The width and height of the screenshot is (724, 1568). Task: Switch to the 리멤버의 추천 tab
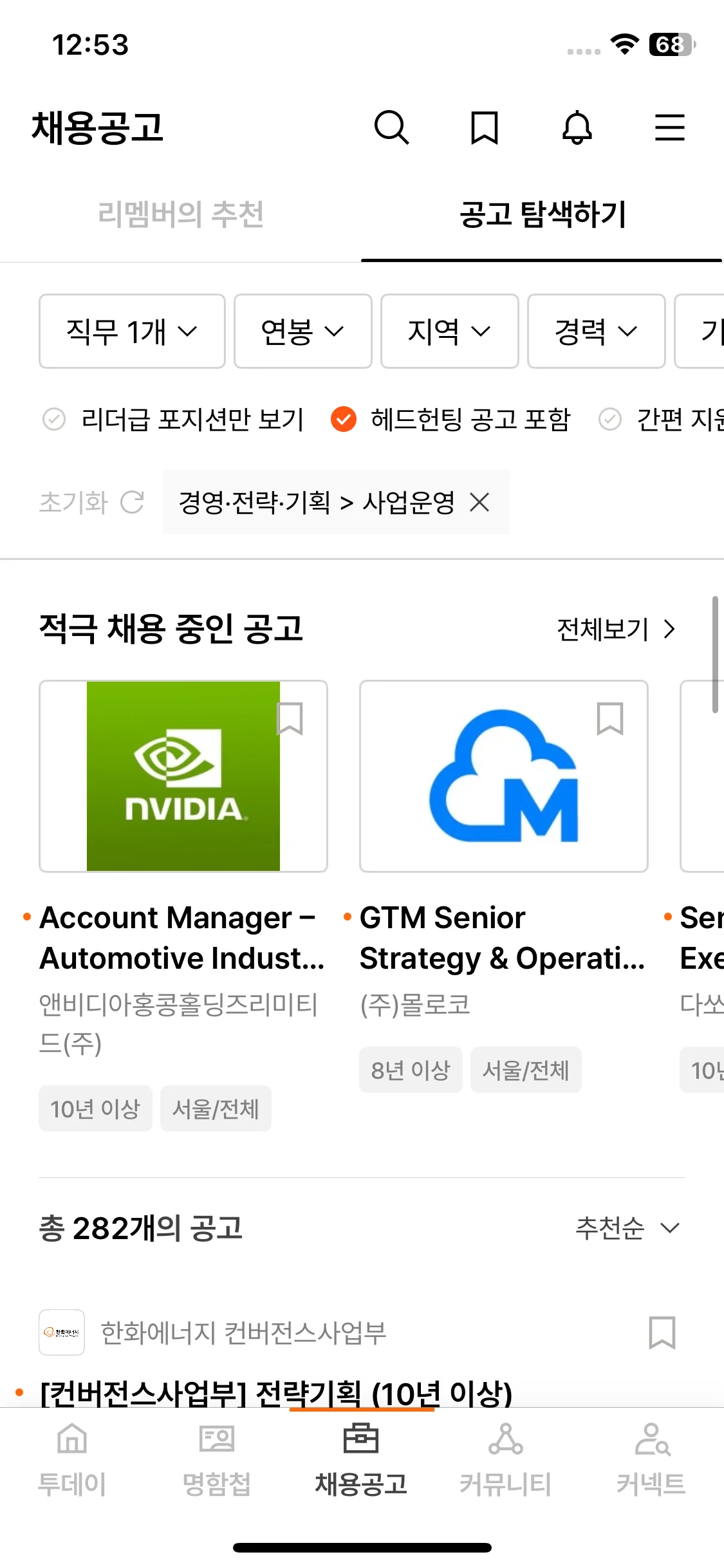tap(181, 214)
